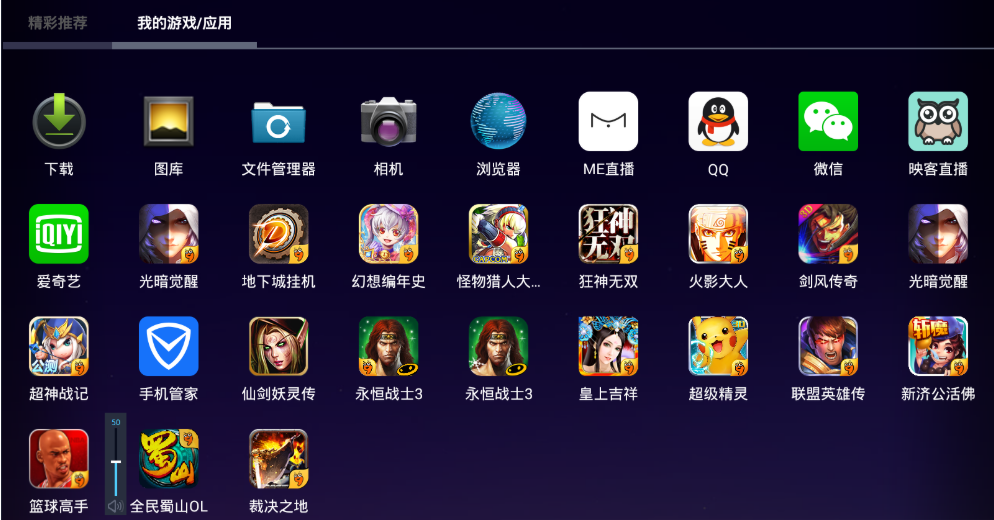
Task: Open the 下载 downloads app
Action: (59, 122)
